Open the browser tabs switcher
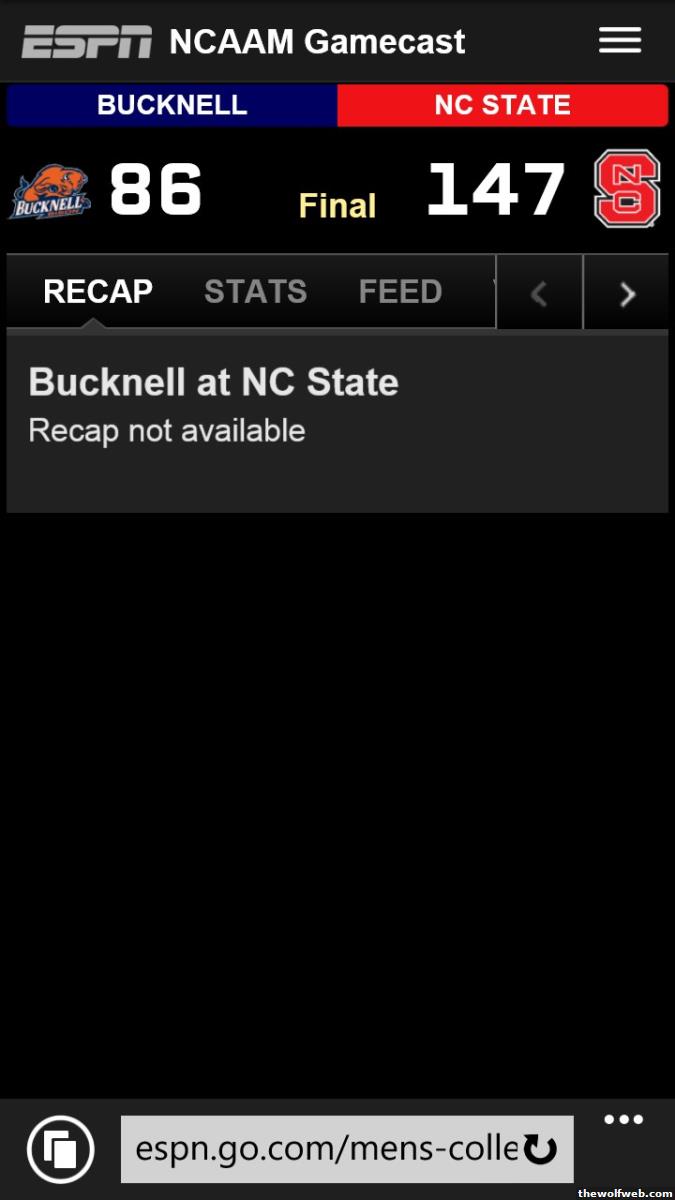 pyautogui.click(x=61, y=1149)
